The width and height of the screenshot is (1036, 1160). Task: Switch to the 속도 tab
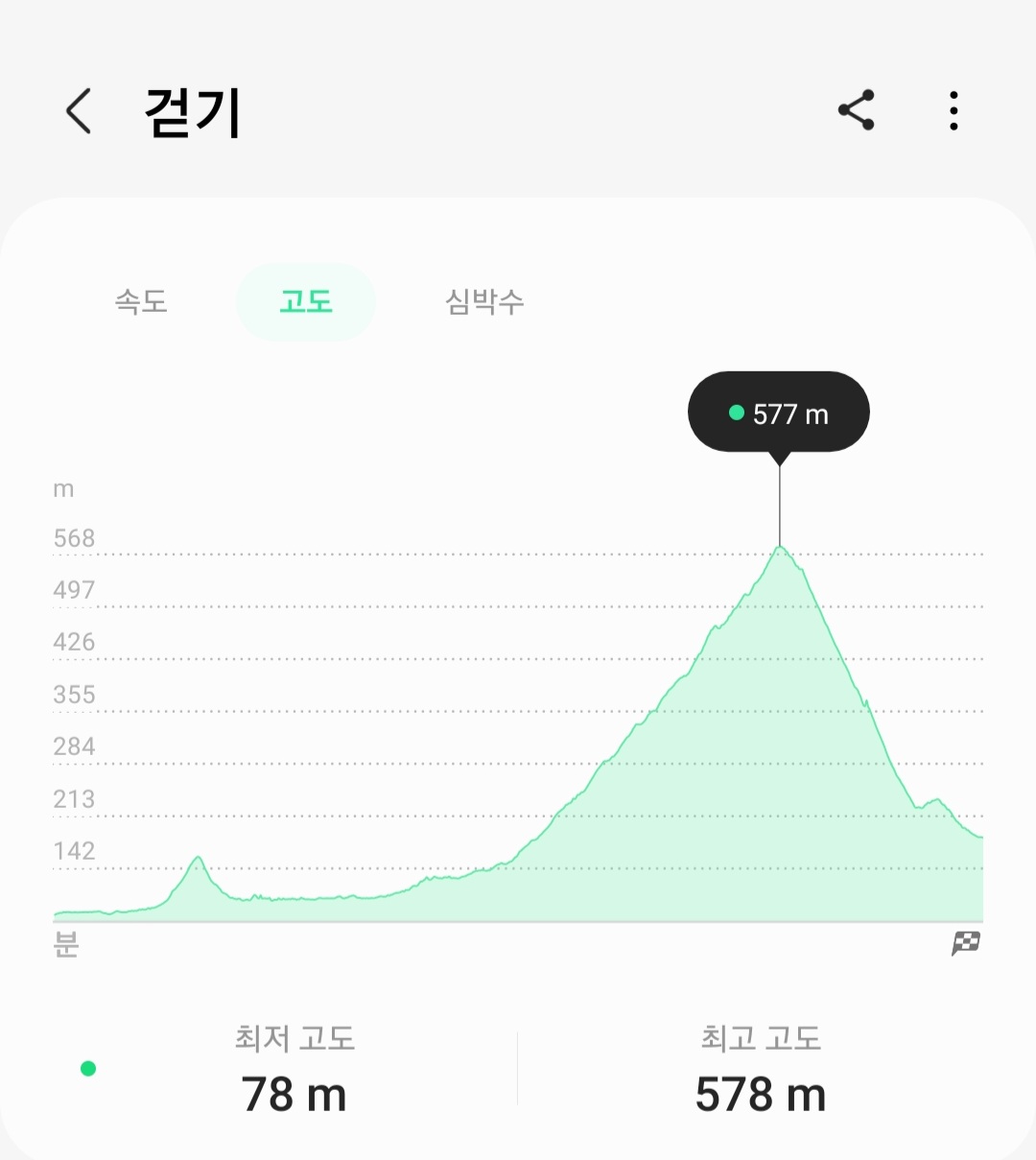(x=141, y=302)
